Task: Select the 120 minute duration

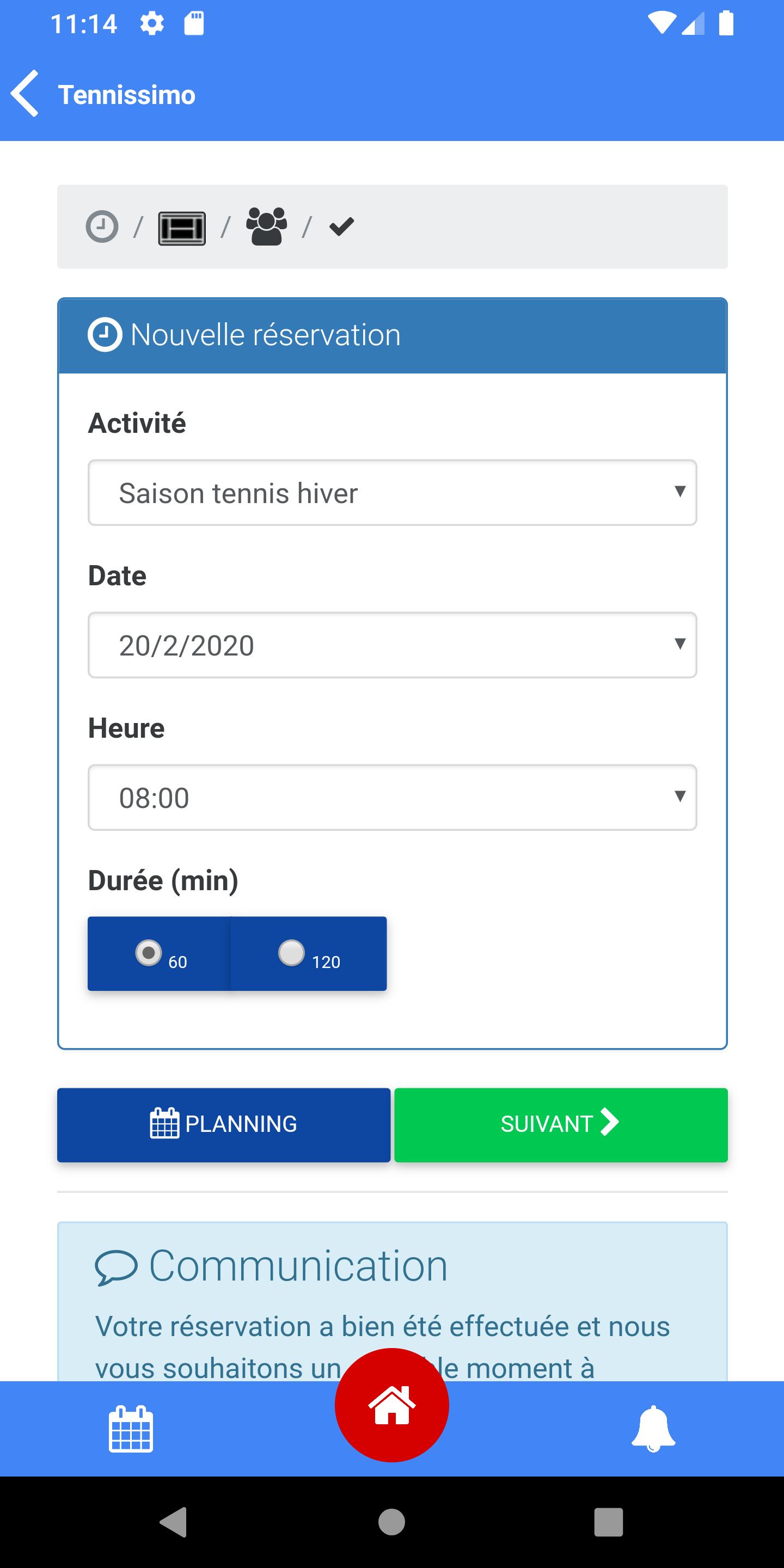Action: tap(308, 954)
